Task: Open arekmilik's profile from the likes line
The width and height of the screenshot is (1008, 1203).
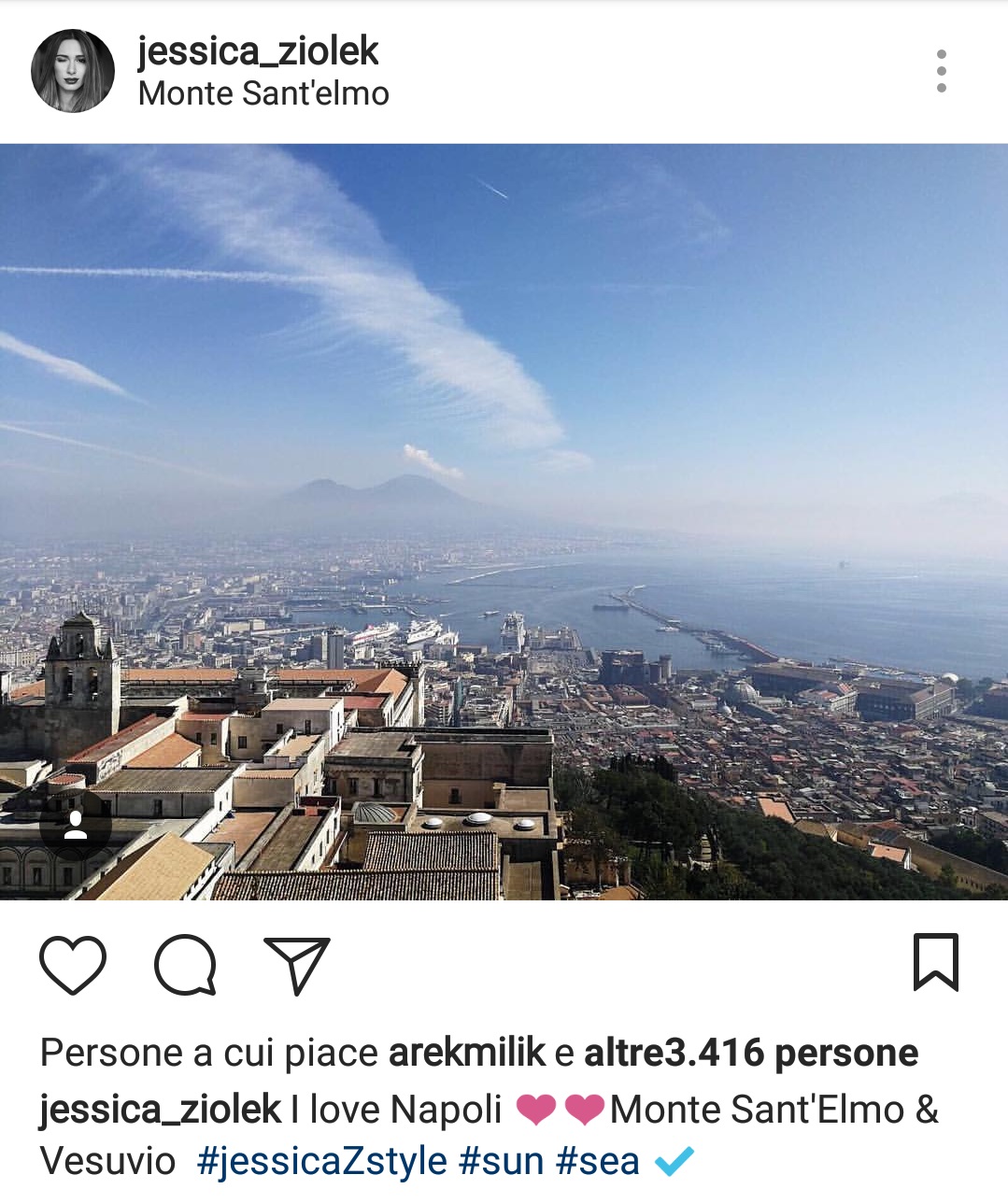Action: coord(466,1053)
